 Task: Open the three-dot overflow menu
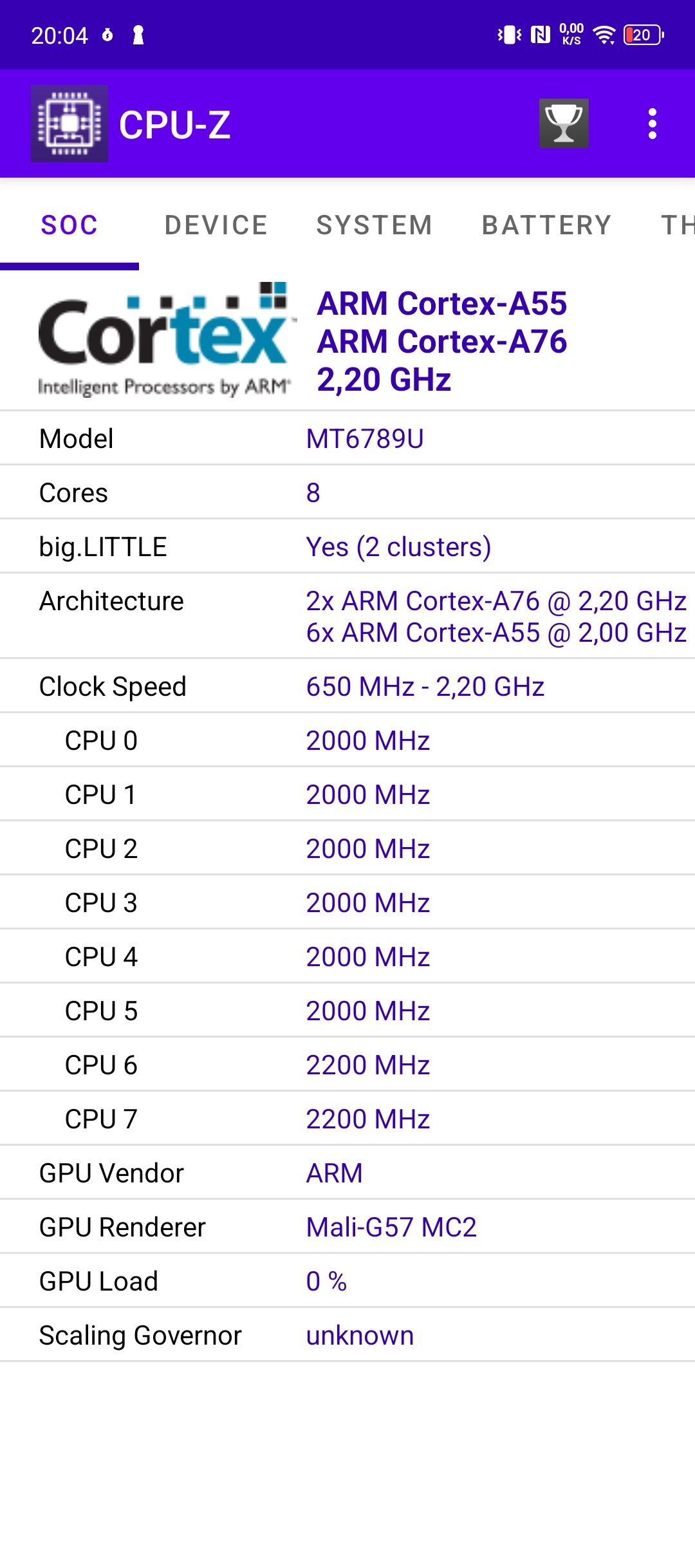(652, 124)
